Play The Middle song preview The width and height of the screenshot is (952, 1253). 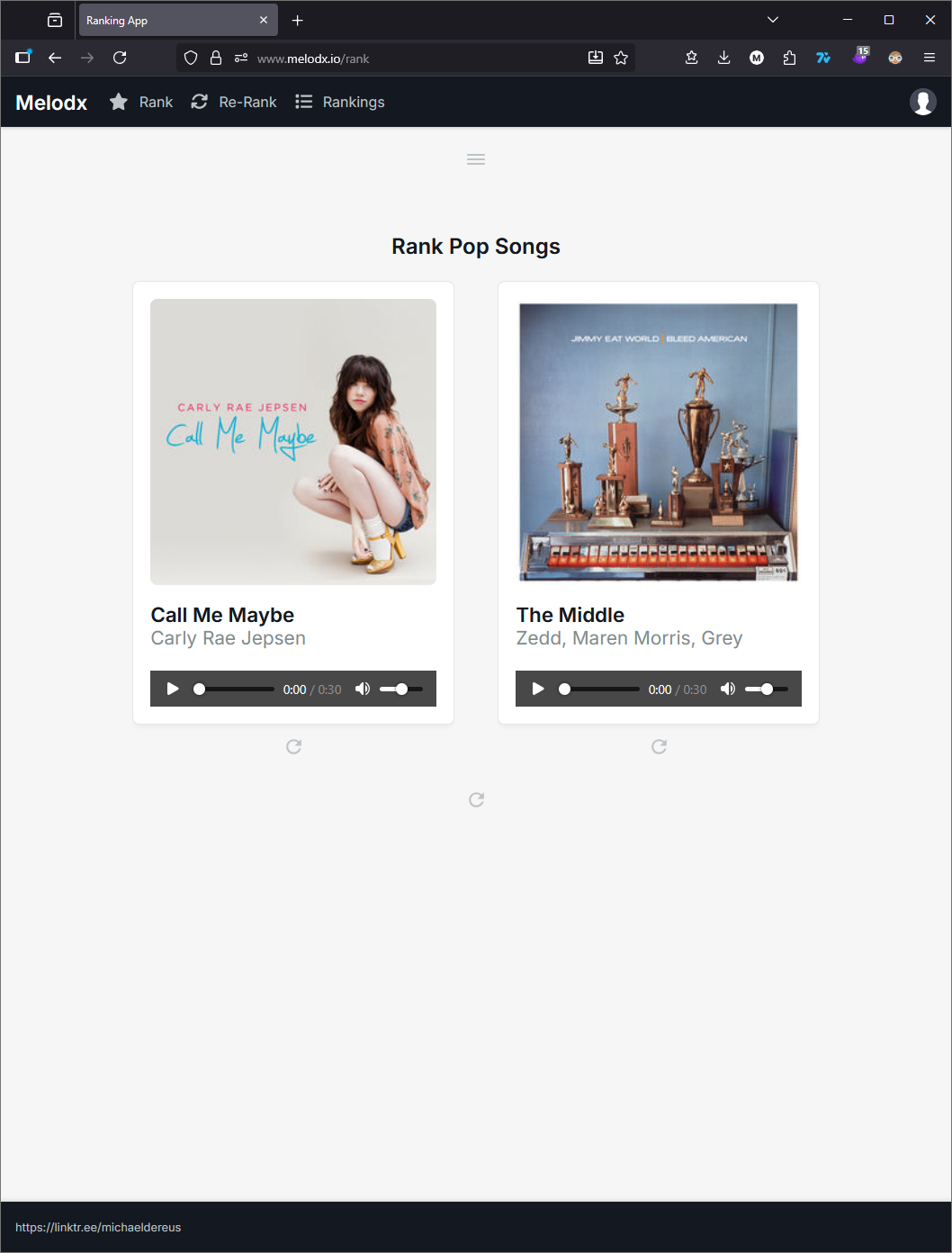[x=538, y=689]
